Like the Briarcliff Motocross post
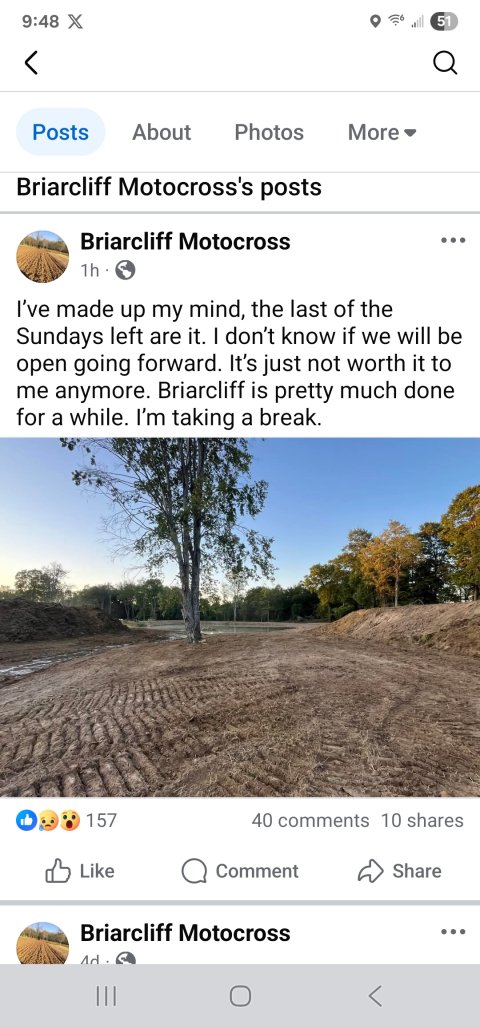The width and height of the screenshot is (480, 1028). [x=79, y=871]
